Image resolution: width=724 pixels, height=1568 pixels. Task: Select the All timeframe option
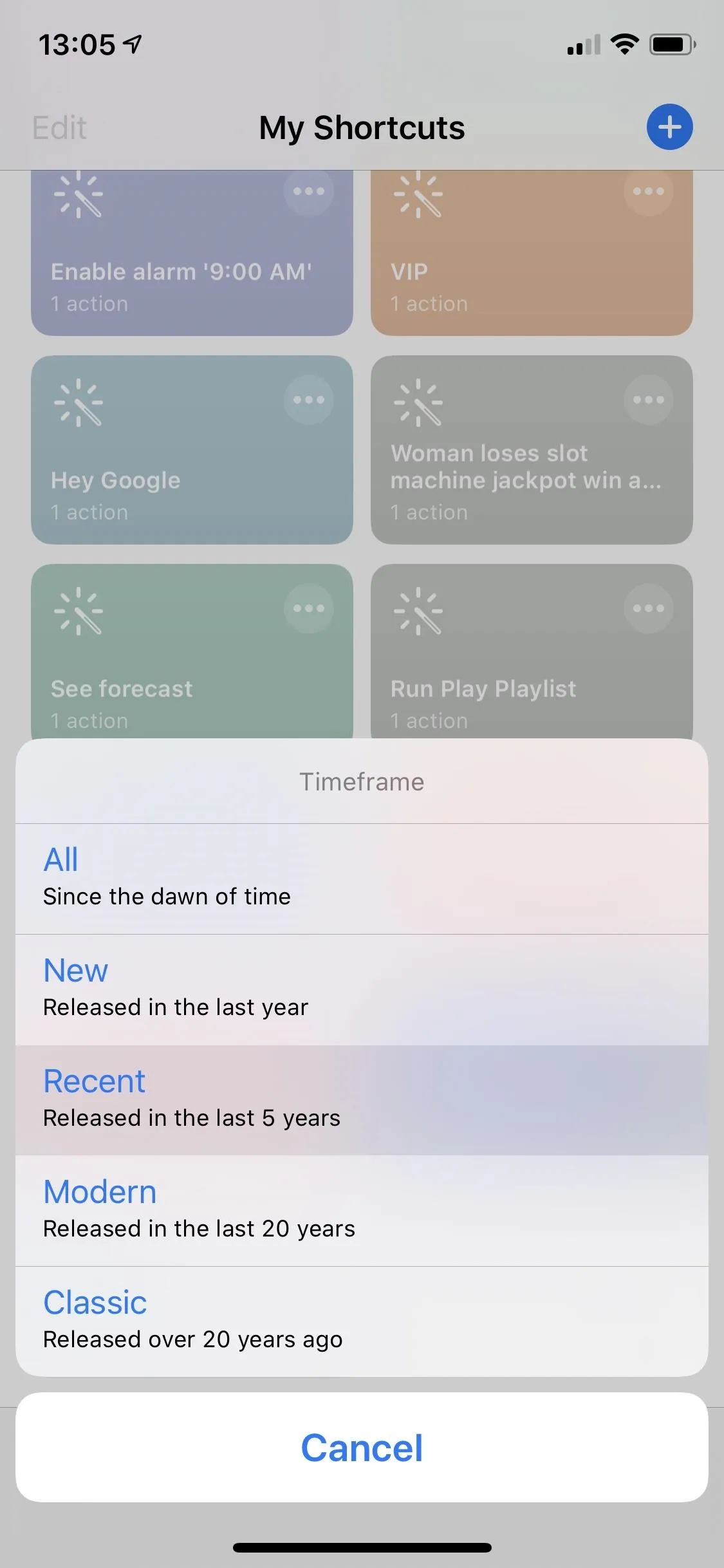click(x=362, y=879)
